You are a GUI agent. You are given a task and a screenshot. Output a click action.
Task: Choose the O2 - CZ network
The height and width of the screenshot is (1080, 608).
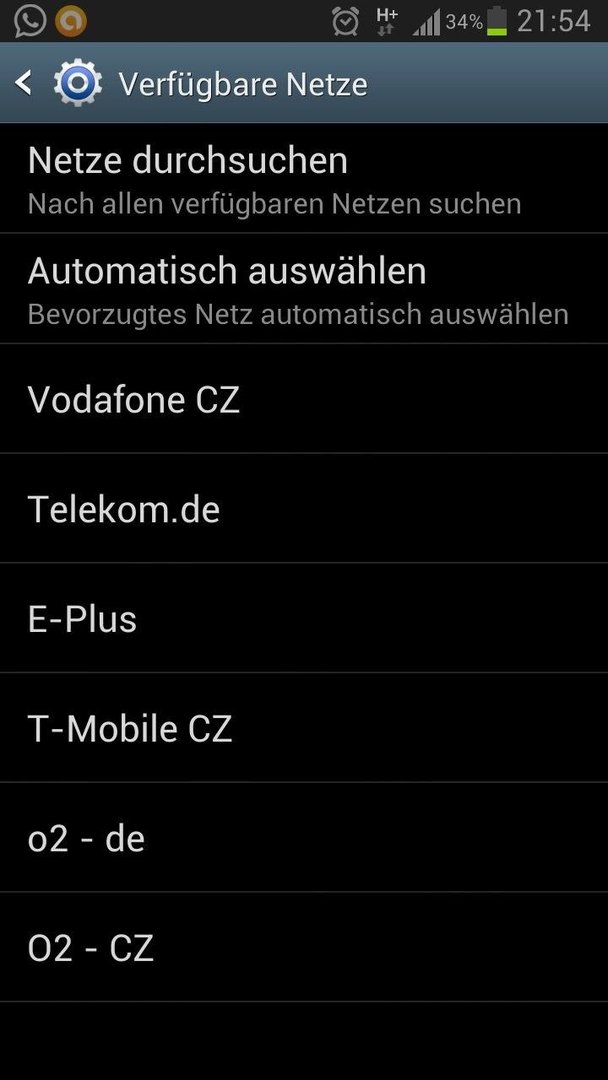click(304, 946)
